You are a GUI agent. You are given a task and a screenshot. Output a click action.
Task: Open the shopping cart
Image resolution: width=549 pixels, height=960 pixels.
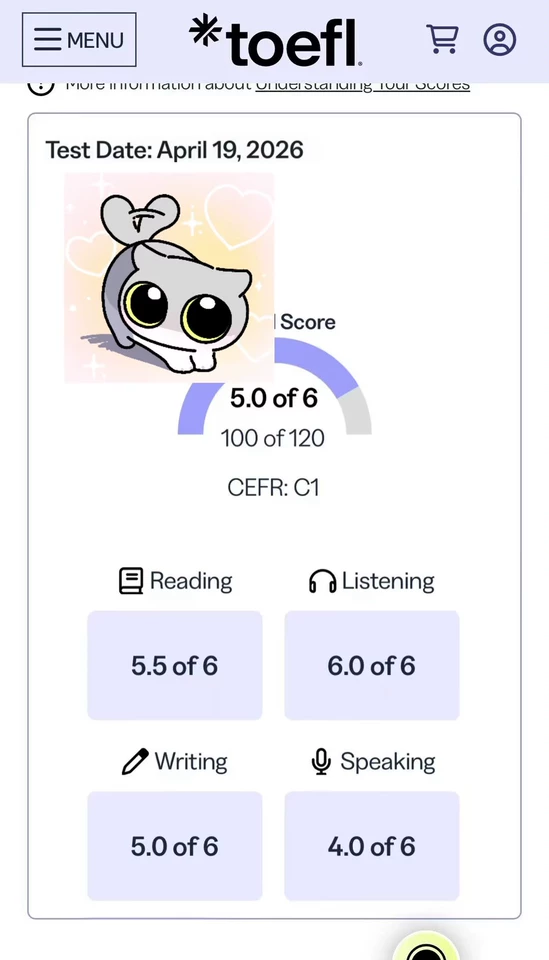[443, 40]
